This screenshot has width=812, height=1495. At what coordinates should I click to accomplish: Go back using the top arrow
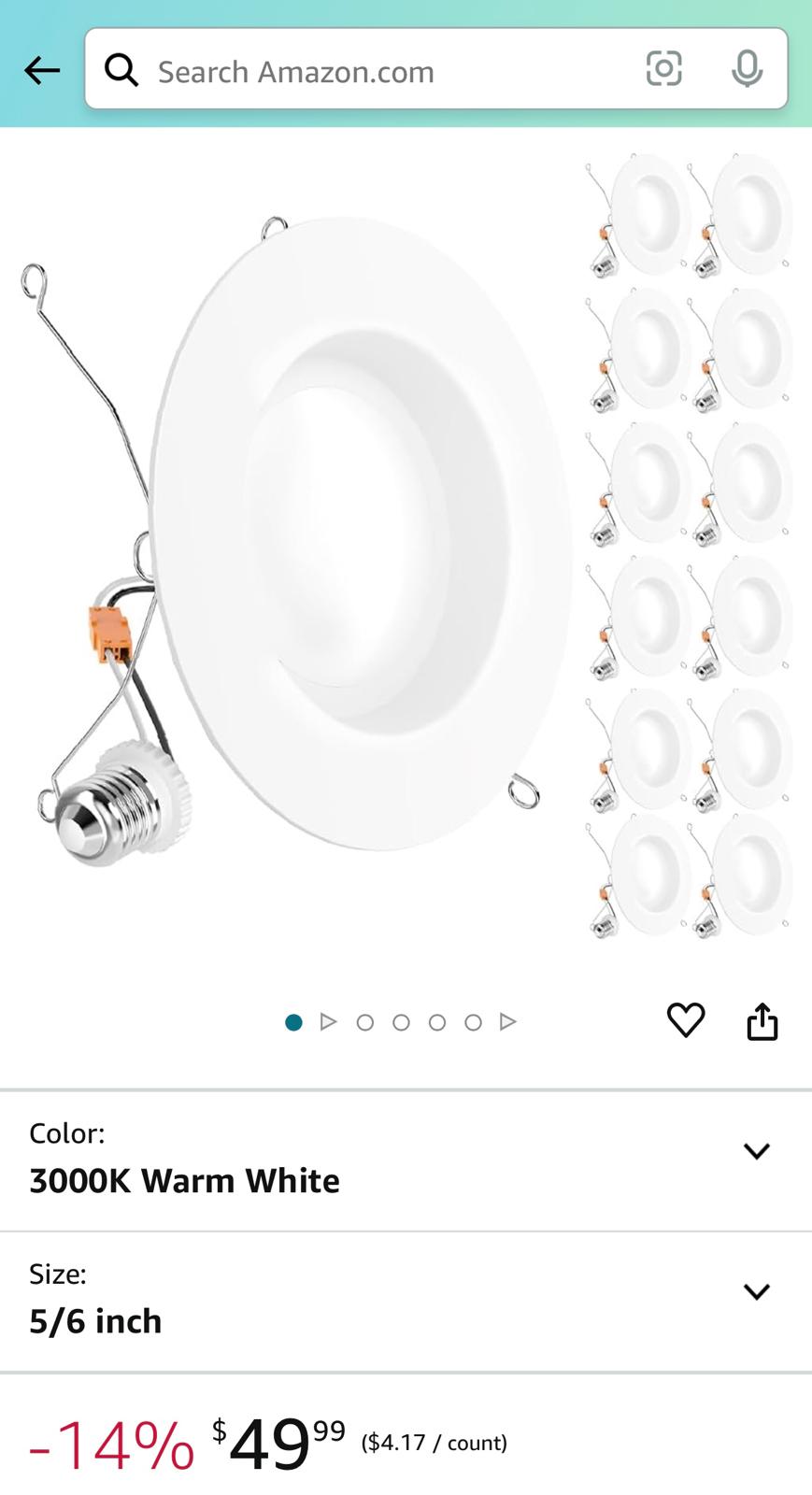pos(42,70)
